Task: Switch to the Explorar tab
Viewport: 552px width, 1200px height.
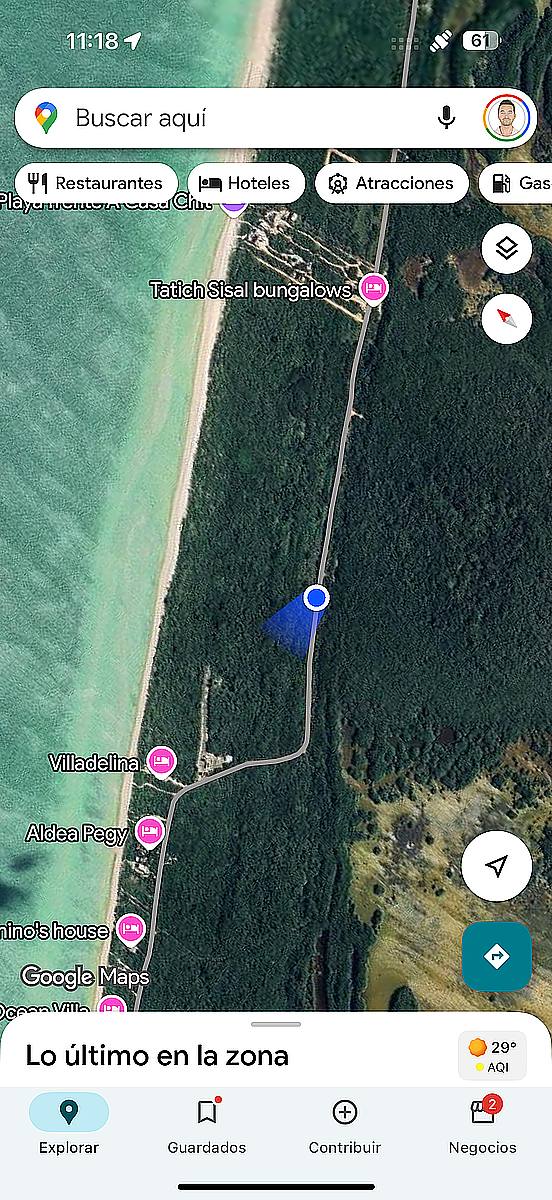Action: pos(69,1126)
